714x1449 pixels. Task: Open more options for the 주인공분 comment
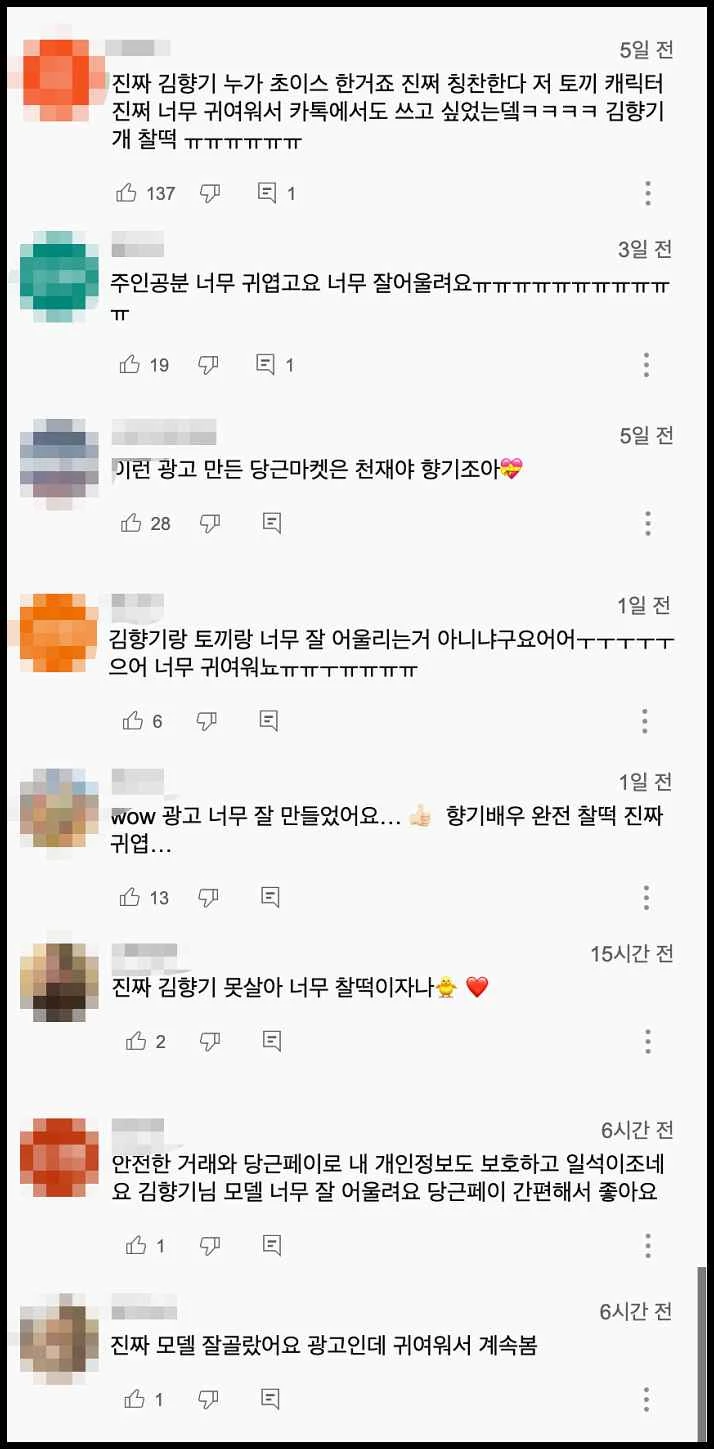point(647,365)
